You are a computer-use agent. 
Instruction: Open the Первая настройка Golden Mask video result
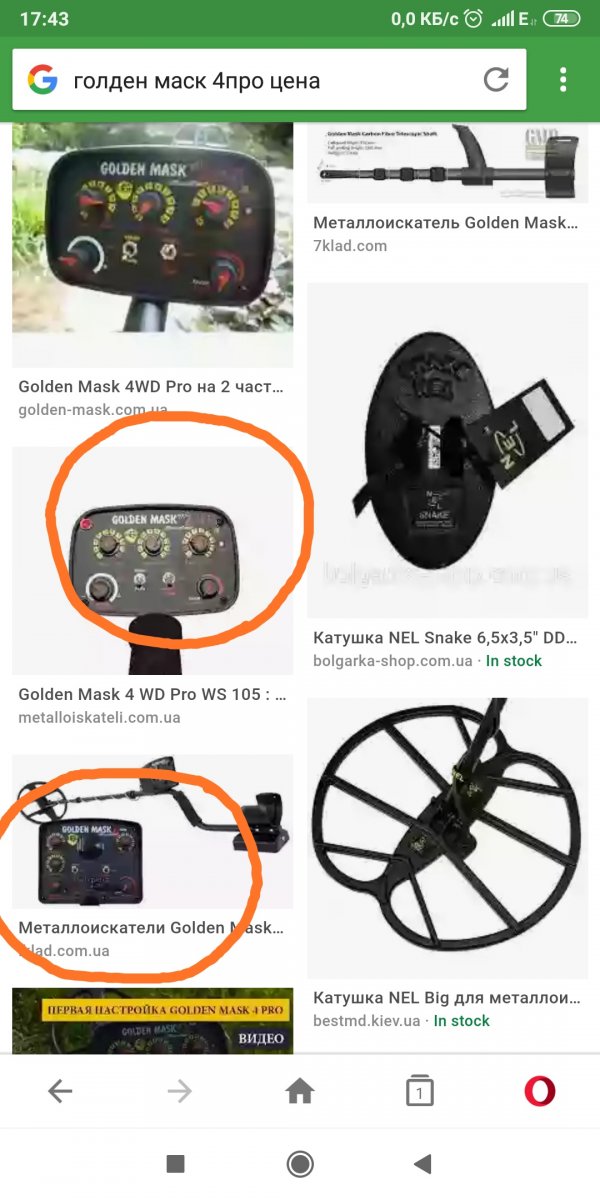(x=152, y=1020)
